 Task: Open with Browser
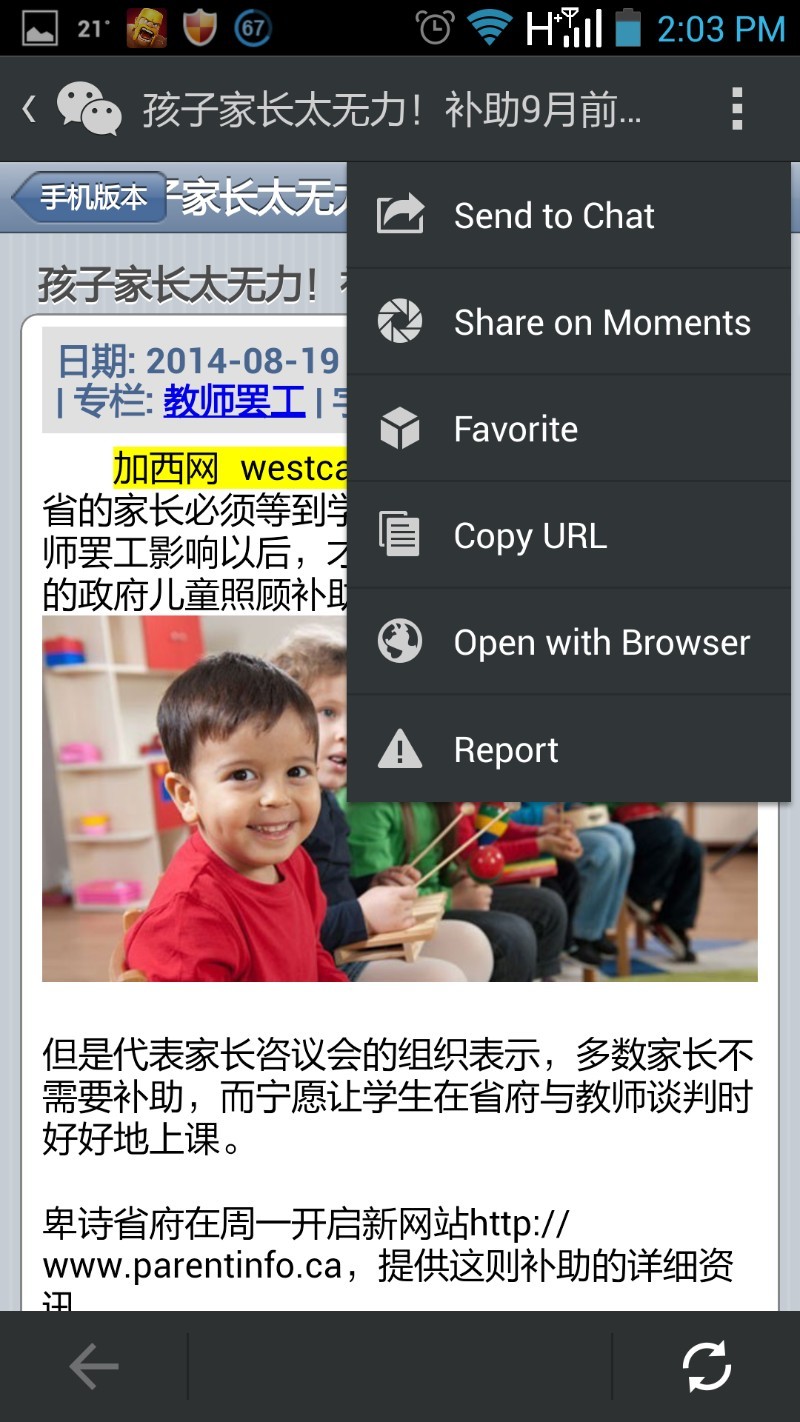pos(600,643)
